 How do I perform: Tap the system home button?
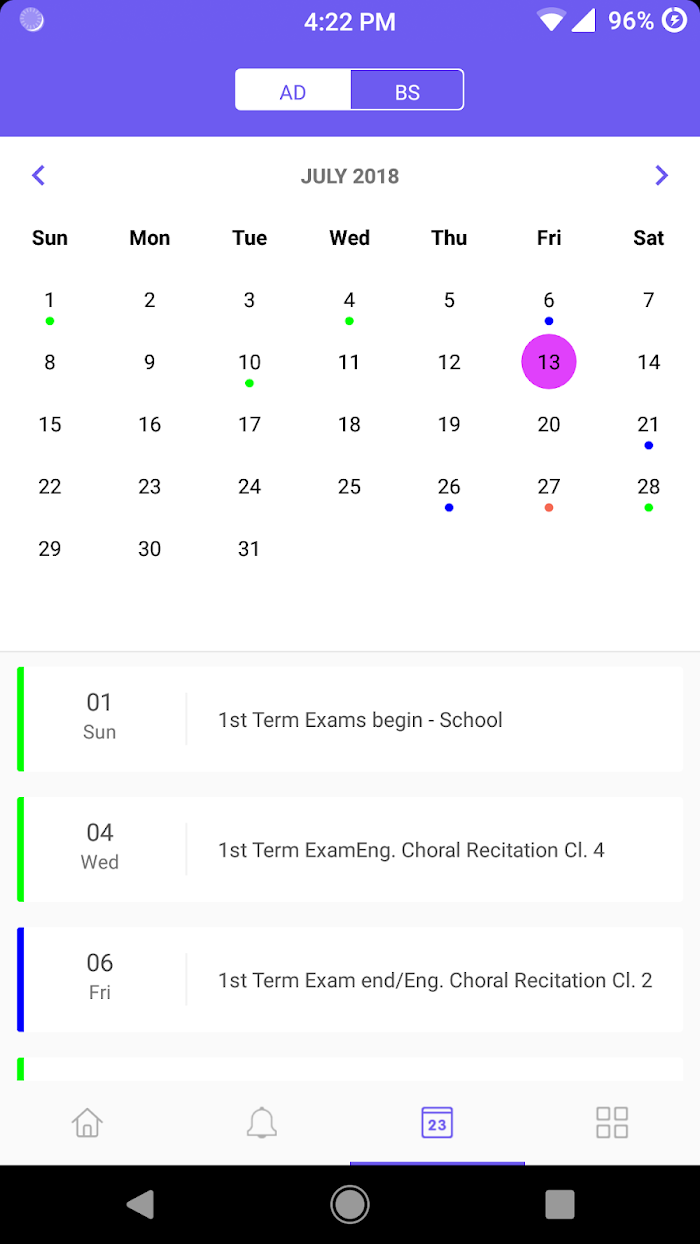coord(350,1204)
